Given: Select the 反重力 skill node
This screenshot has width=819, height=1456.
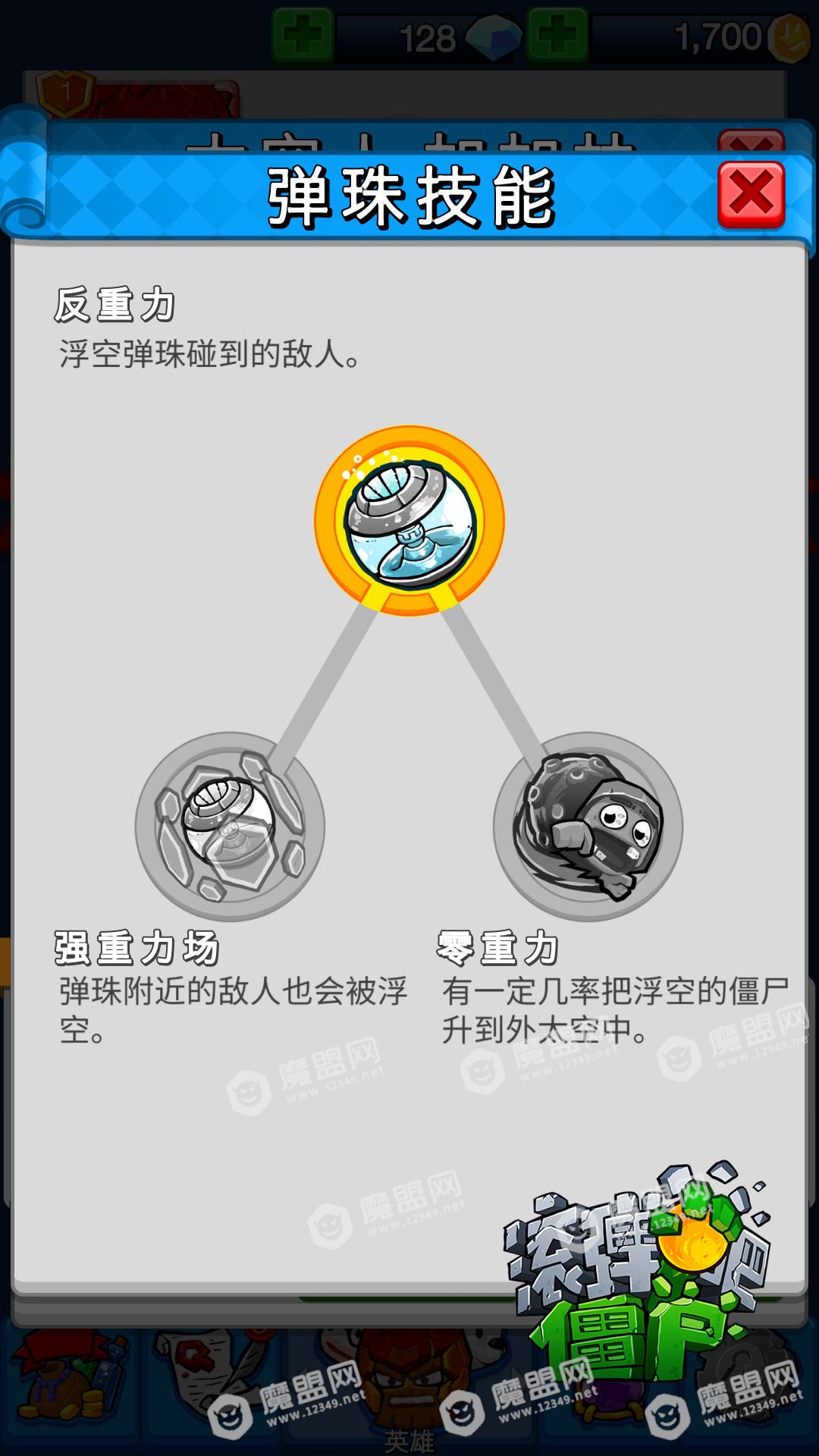Looking at the screenshot, I should (409, 521).
